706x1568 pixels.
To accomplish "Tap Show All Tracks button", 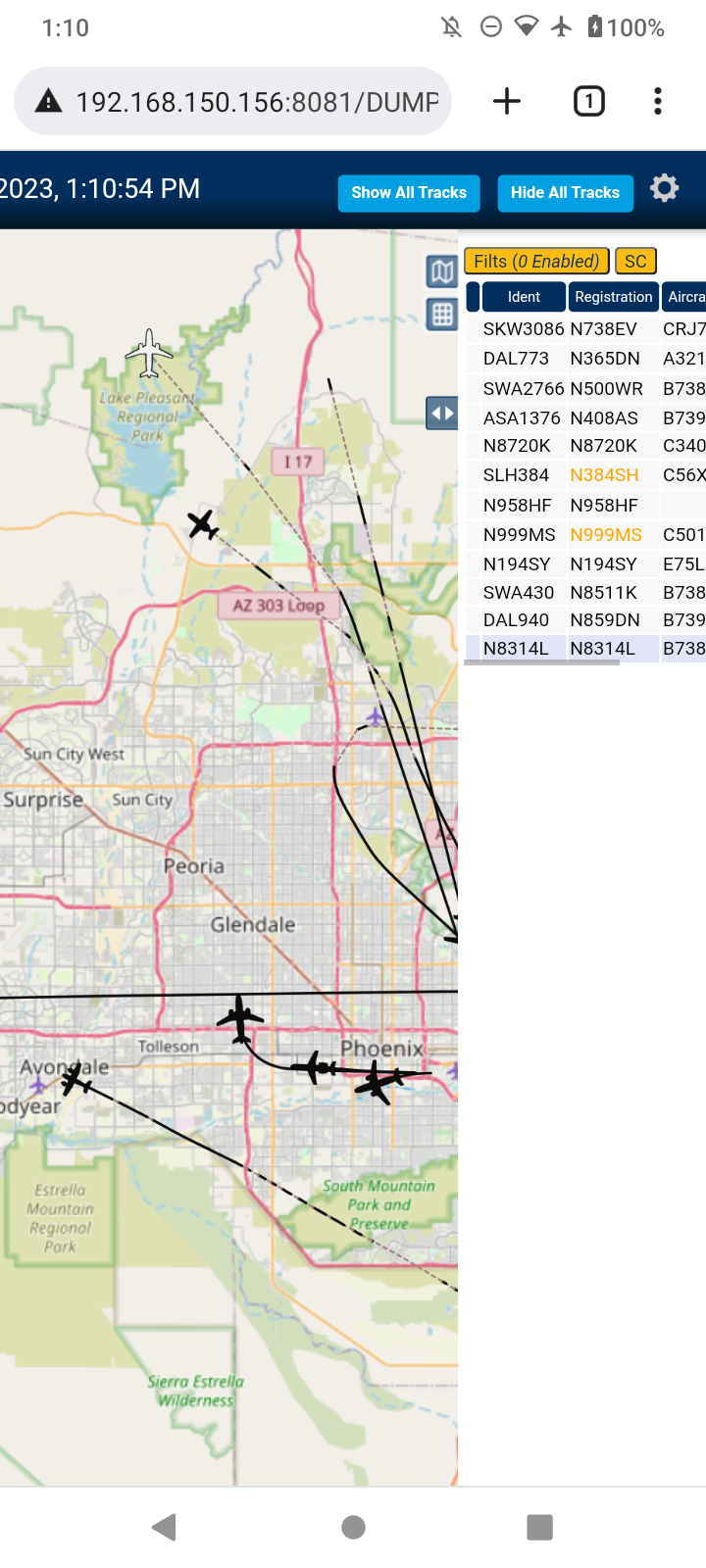I will coord(409,193).
